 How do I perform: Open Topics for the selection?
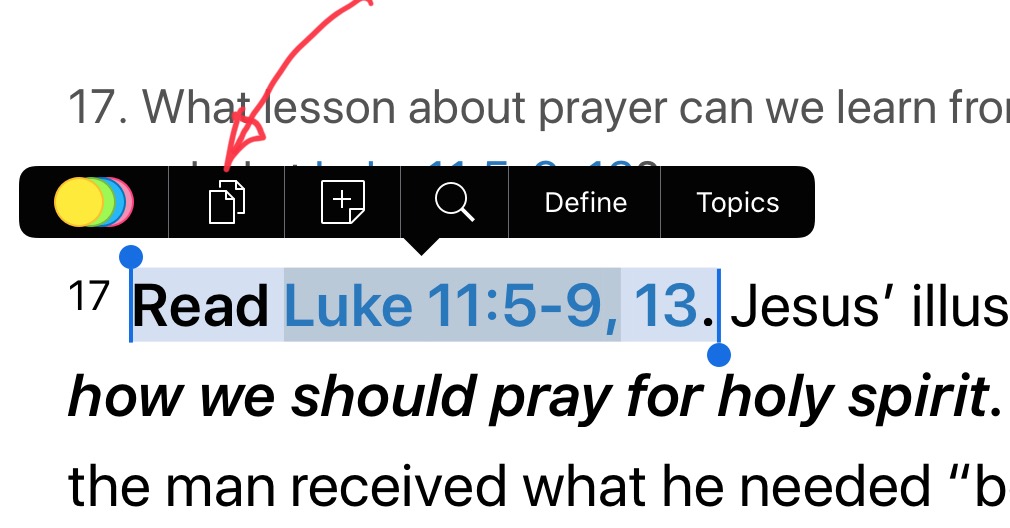click(x=737, y=202)
